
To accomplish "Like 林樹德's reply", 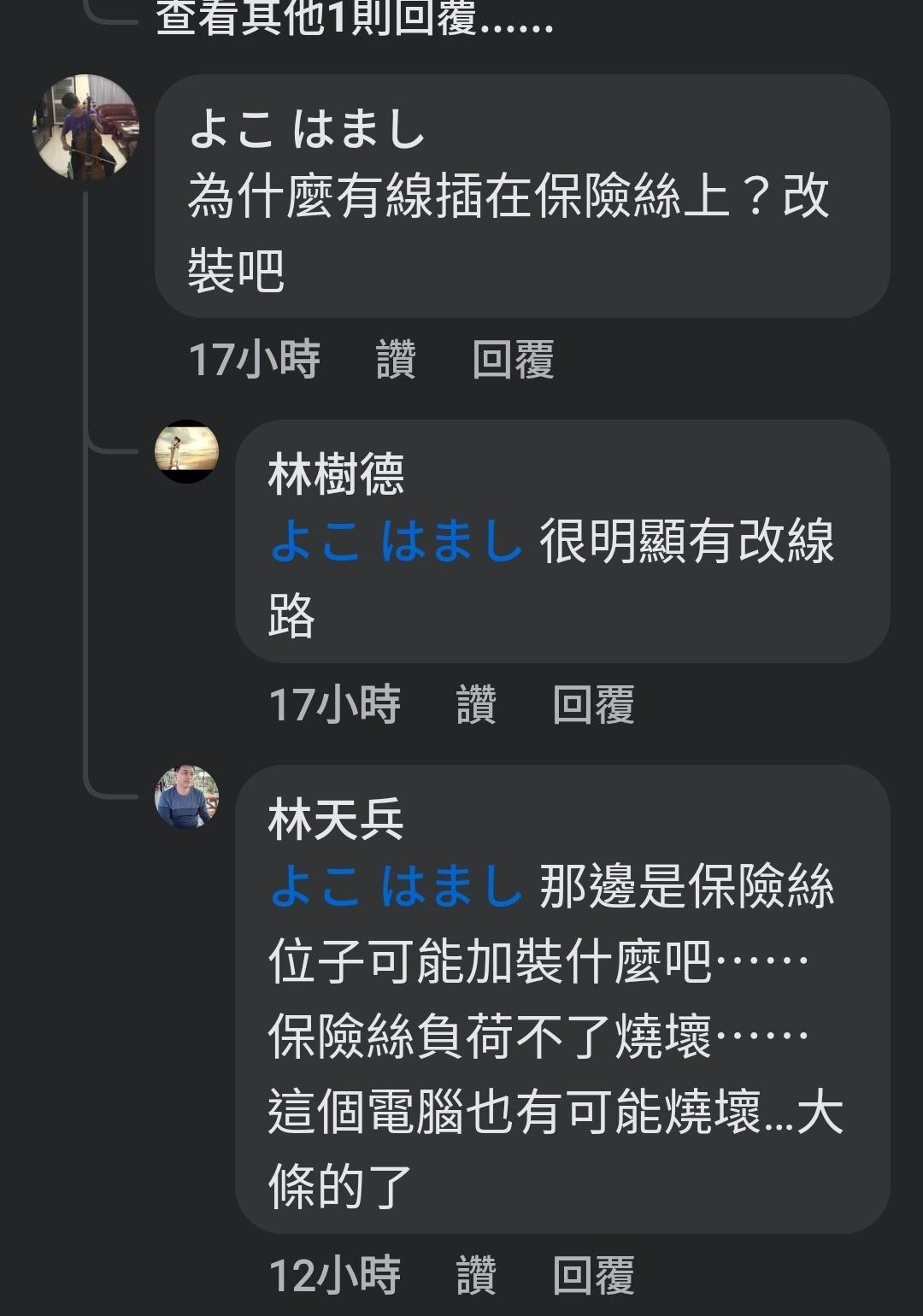I will click(x=476, y=705).
